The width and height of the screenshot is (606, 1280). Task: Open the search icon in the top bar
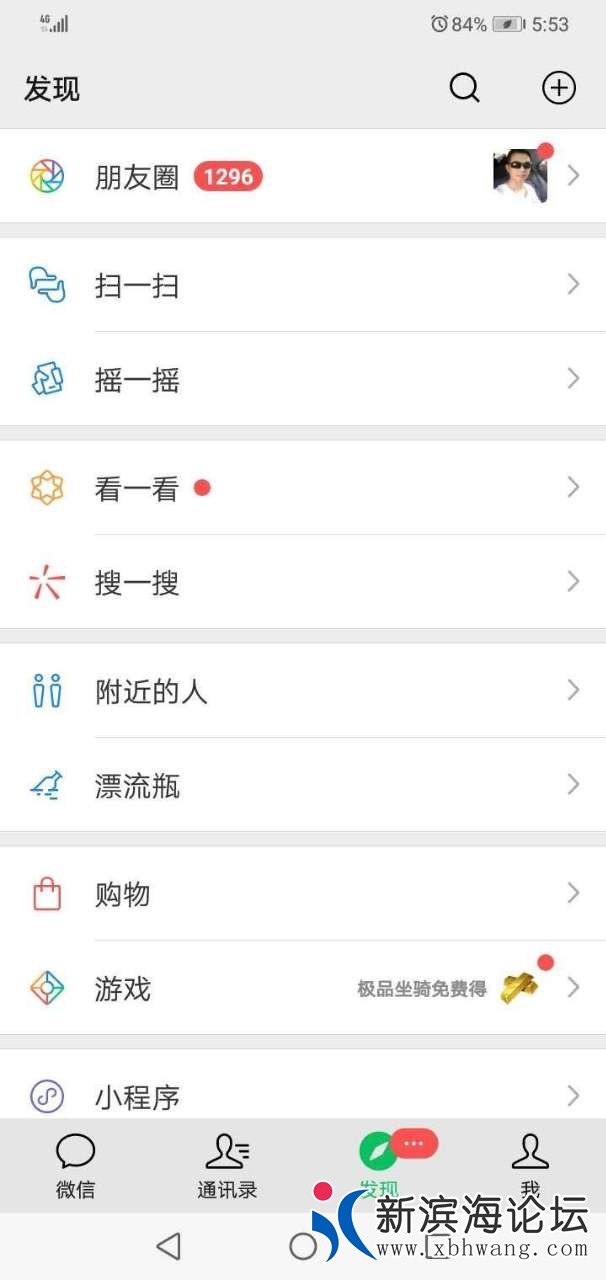[465, 88]
